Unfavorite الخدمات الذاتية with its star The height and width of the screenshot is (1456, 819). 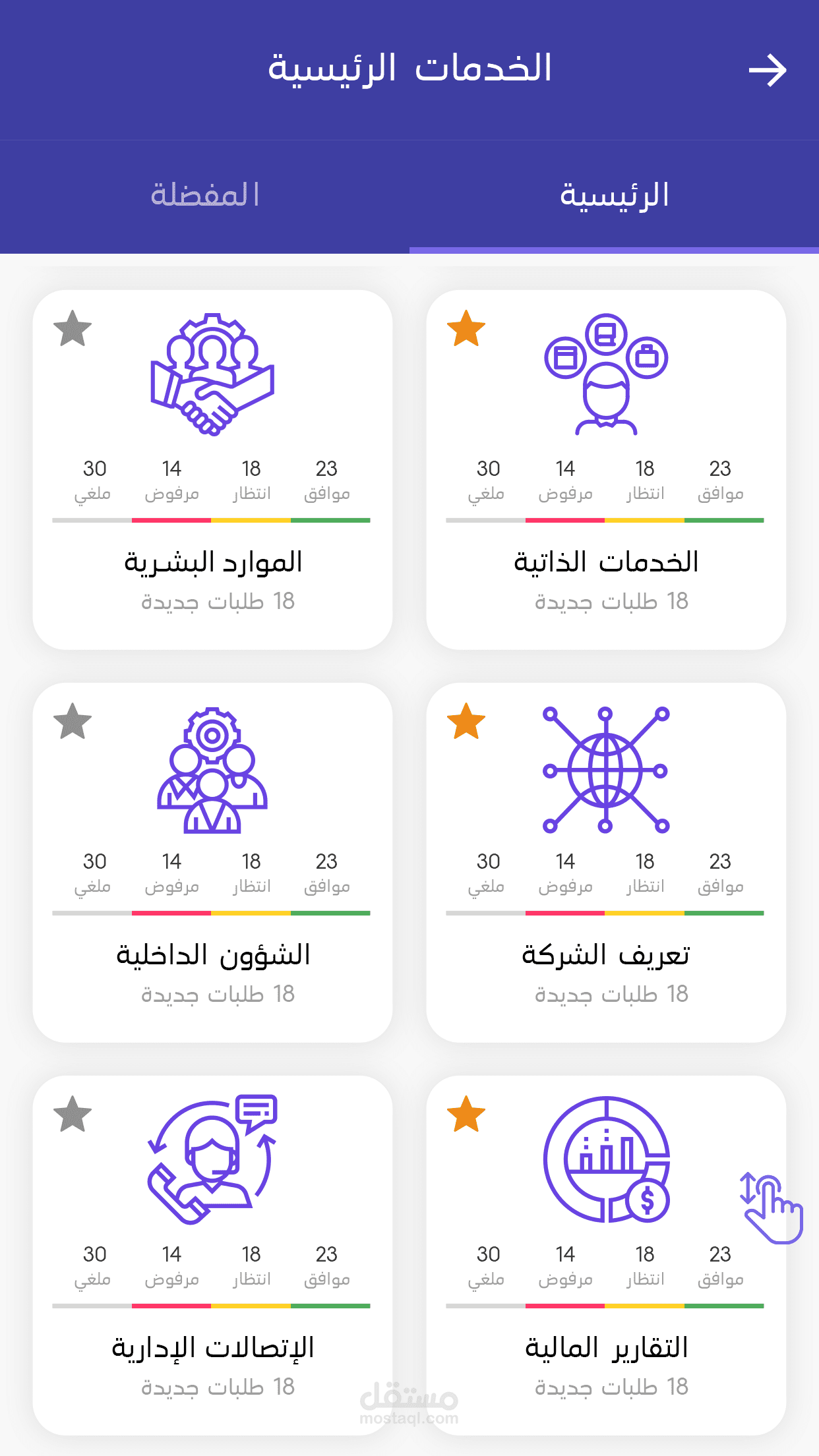(466, 329)
